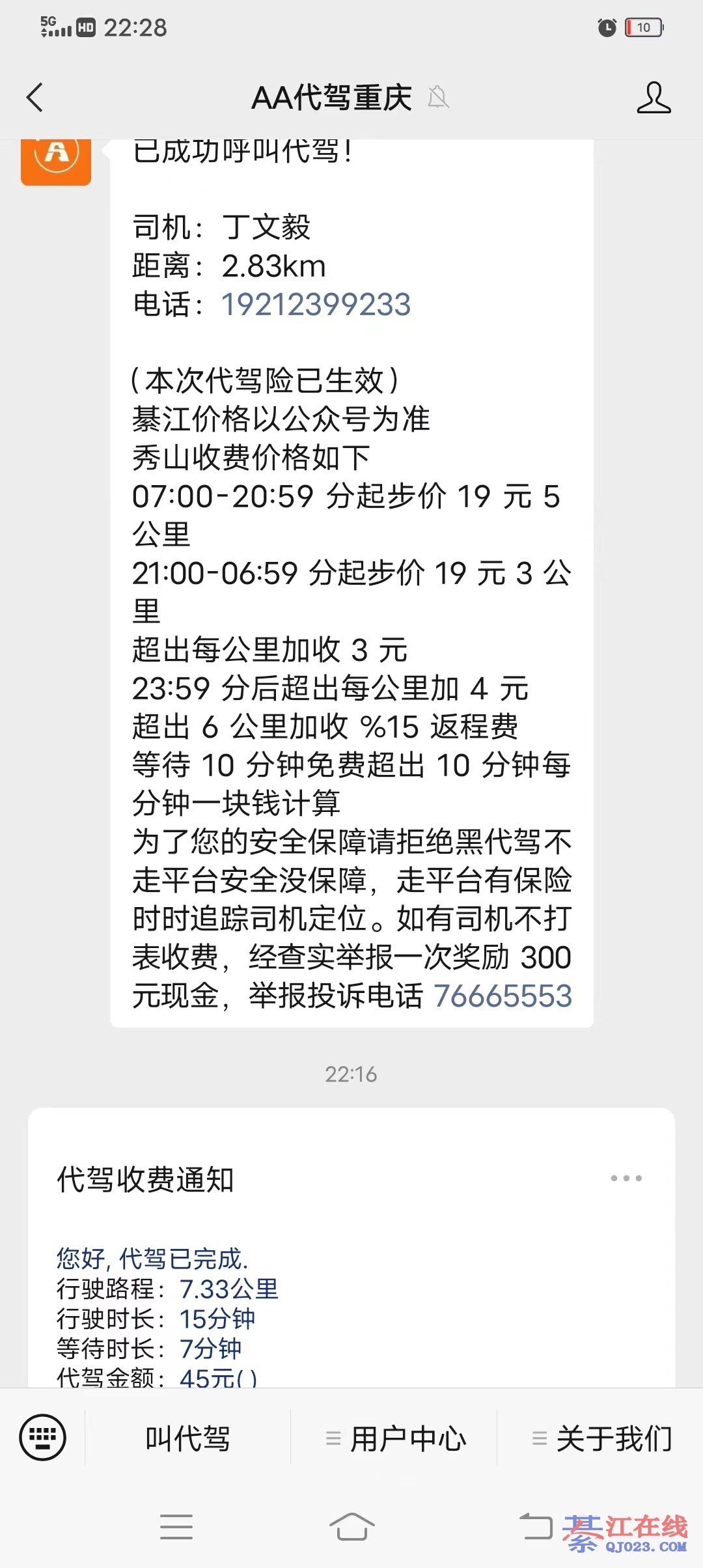Image resolution: width=703 pixels, height=1568 pixels.
Task: Go to the phone's home screen
Action: [x=351, y=1526]
